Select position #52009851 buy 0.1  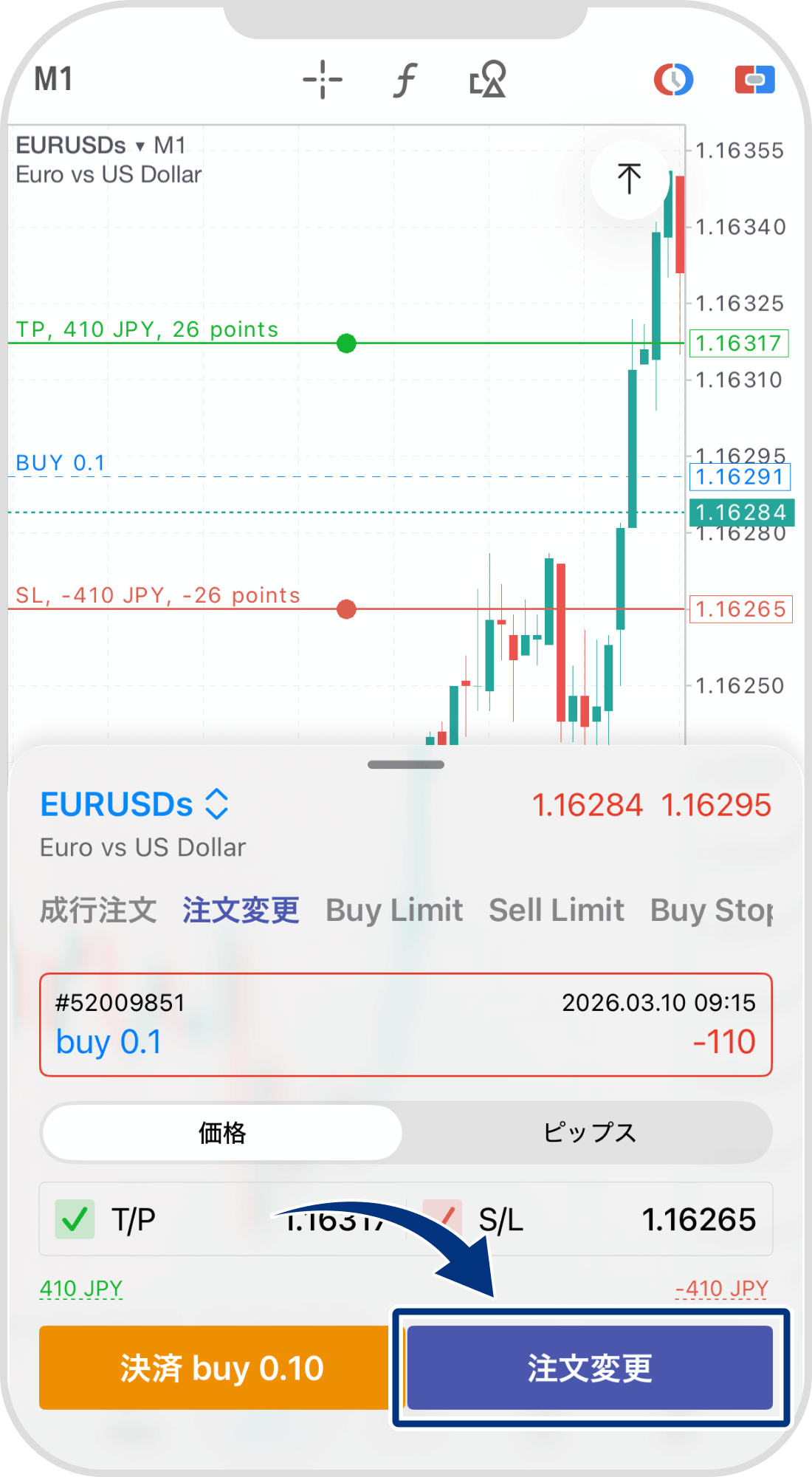click(406, 1024)
